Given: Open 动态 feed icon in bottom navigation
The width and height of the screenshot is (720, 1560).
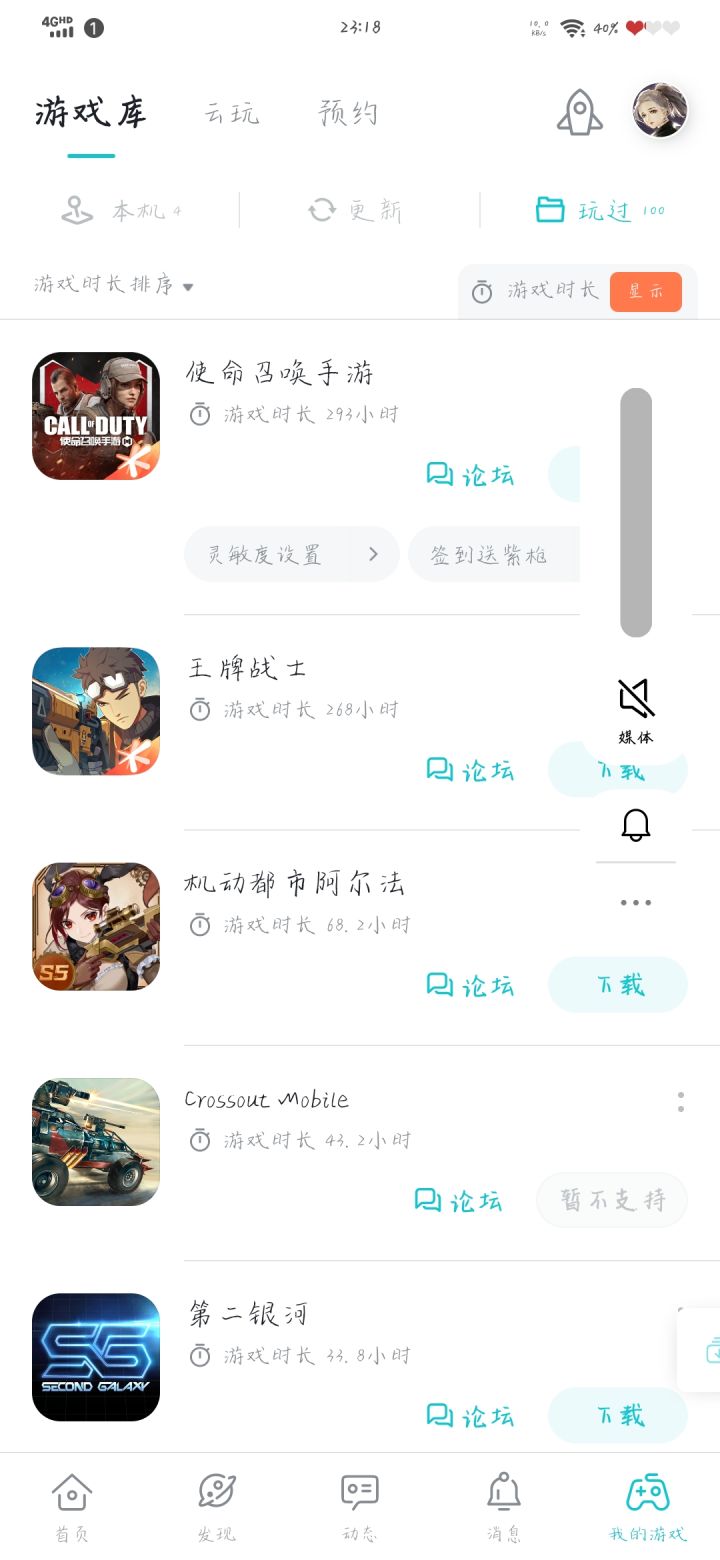Looking at the screenshot, I should coord(359,1496).
